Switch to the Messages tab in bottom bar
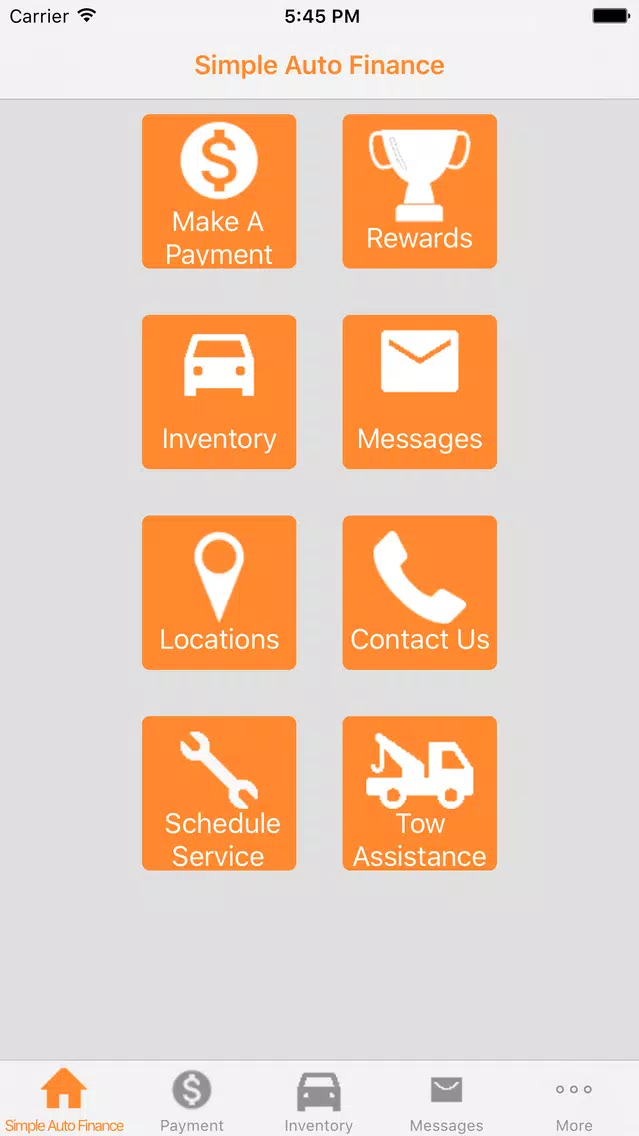Viewport: 639px width, 1136px height. [x=446, y=1100]
